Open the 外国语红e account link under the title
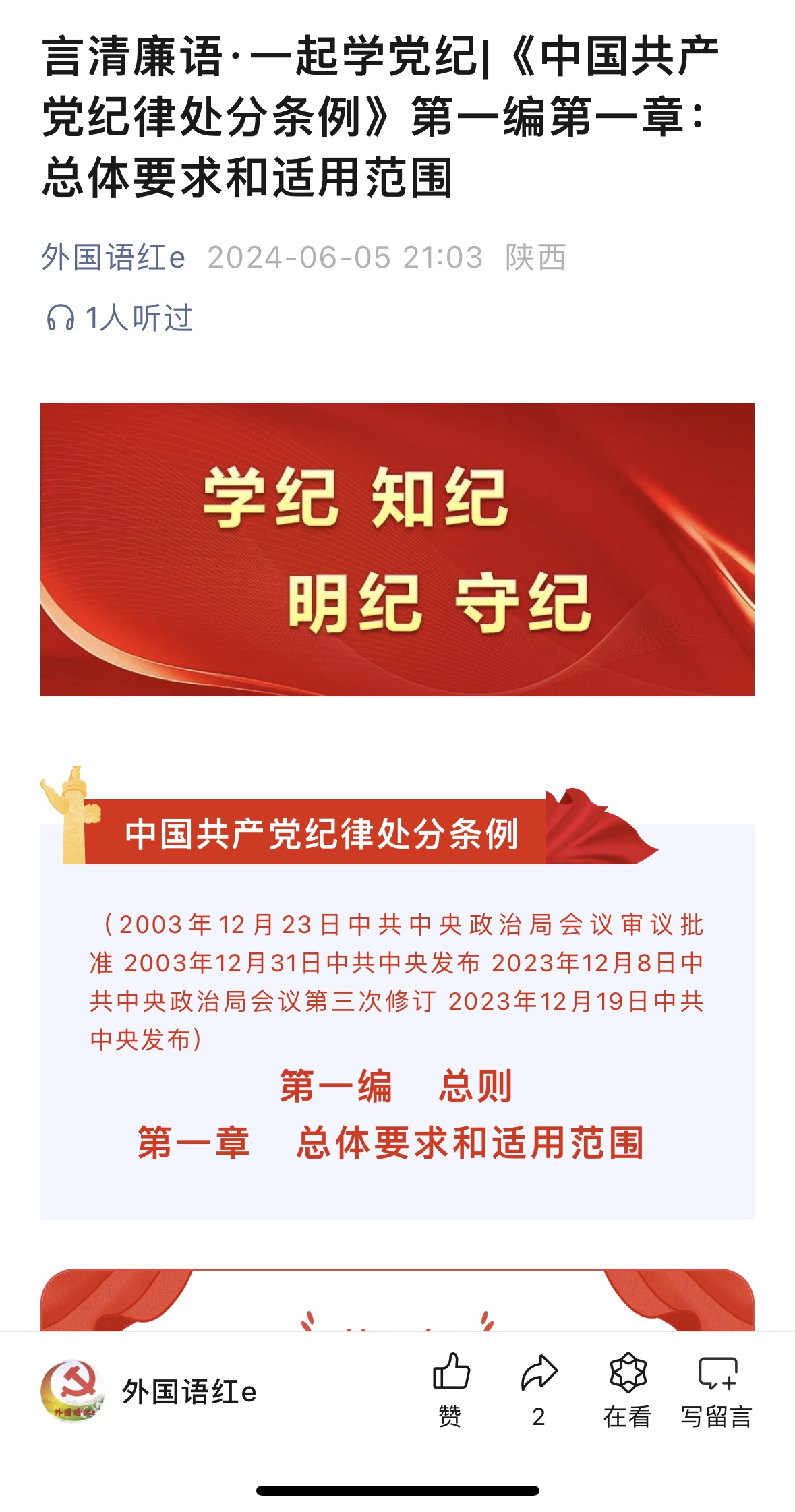The width and height of the screenshot is (795, 1512). pyautogui.click(x=113, y=258)
